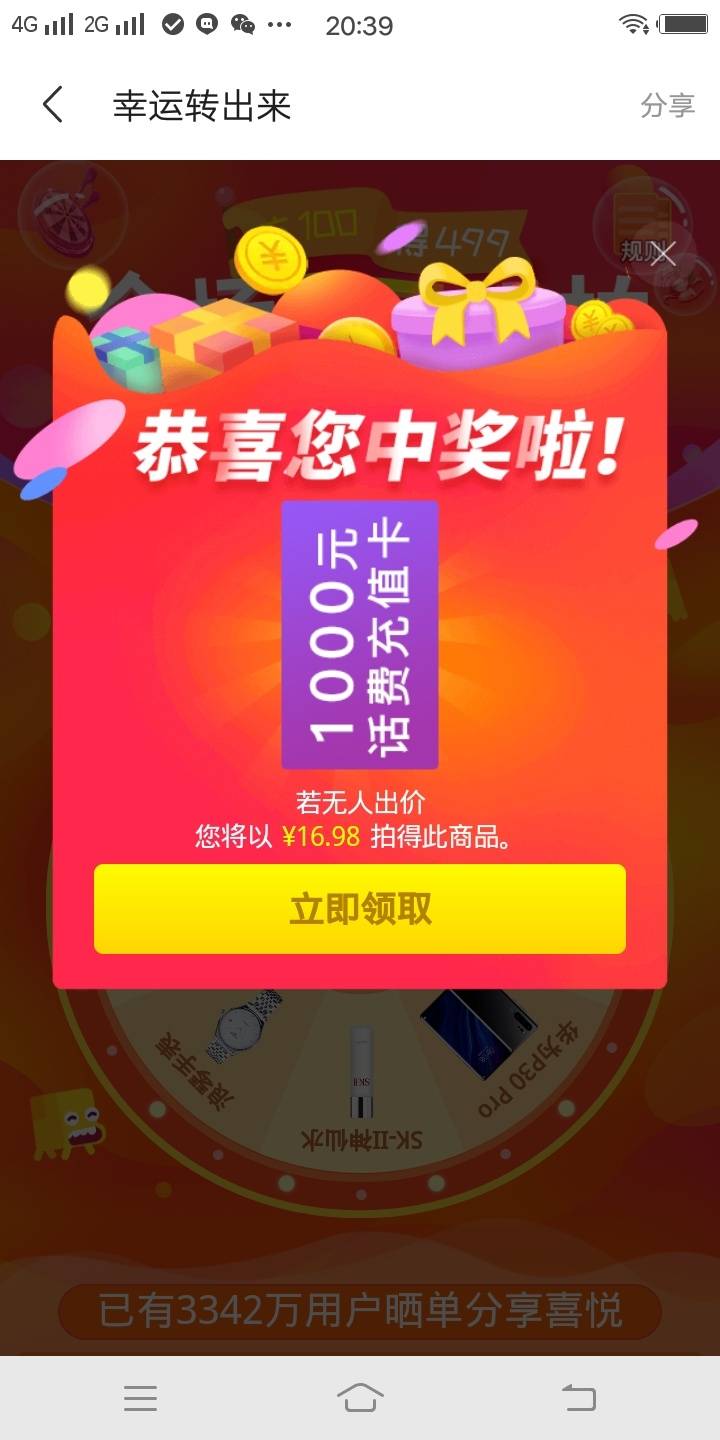Claim prize with 立即领取 button
The width and height of the screenshot is (720, 1440).
tap(360, 909)
